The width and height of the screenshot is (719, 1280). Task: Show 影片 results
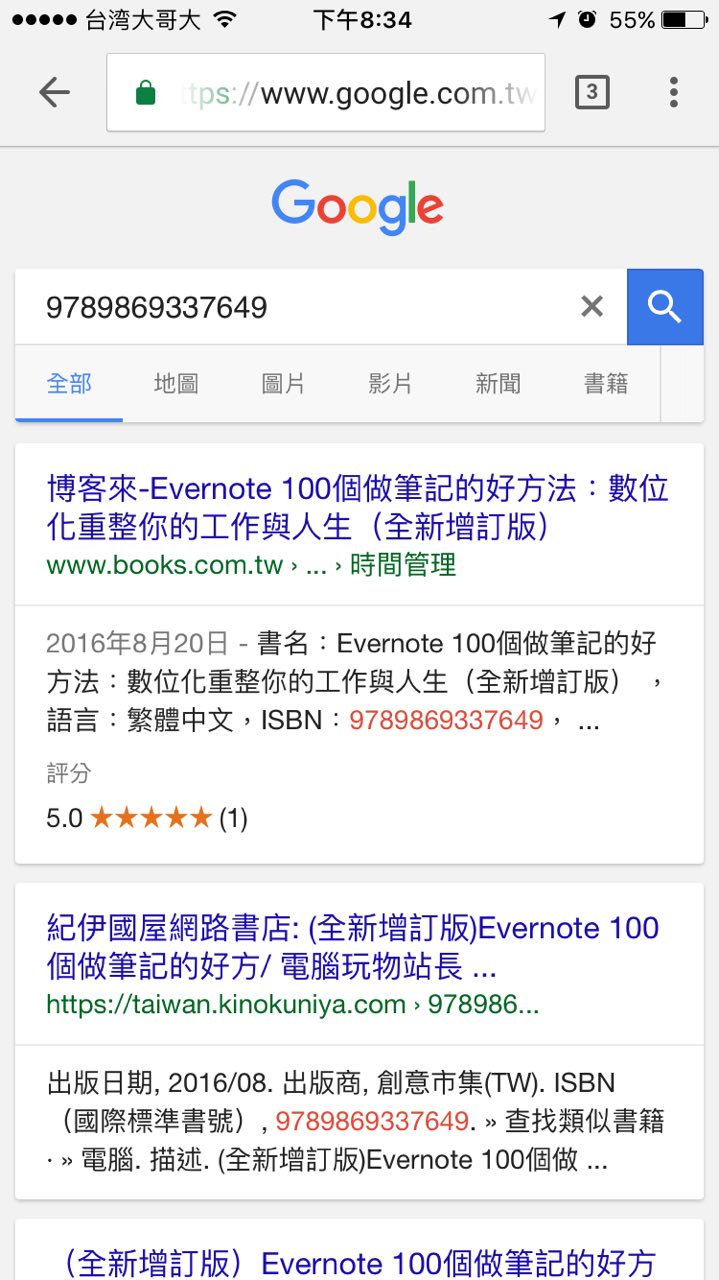click(390, 383)
